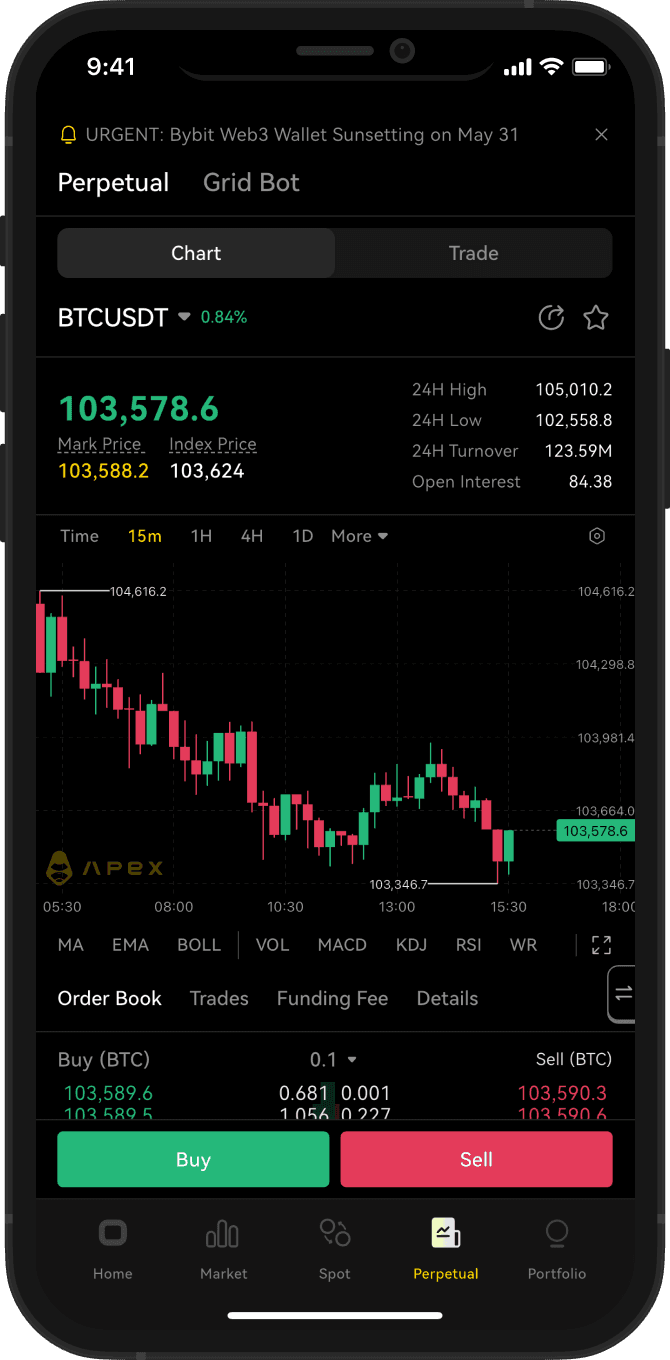Share the BTCUSDT chart
This screenshot has width=670, height=1360.
pyautogui.click(x=551, y=318)
